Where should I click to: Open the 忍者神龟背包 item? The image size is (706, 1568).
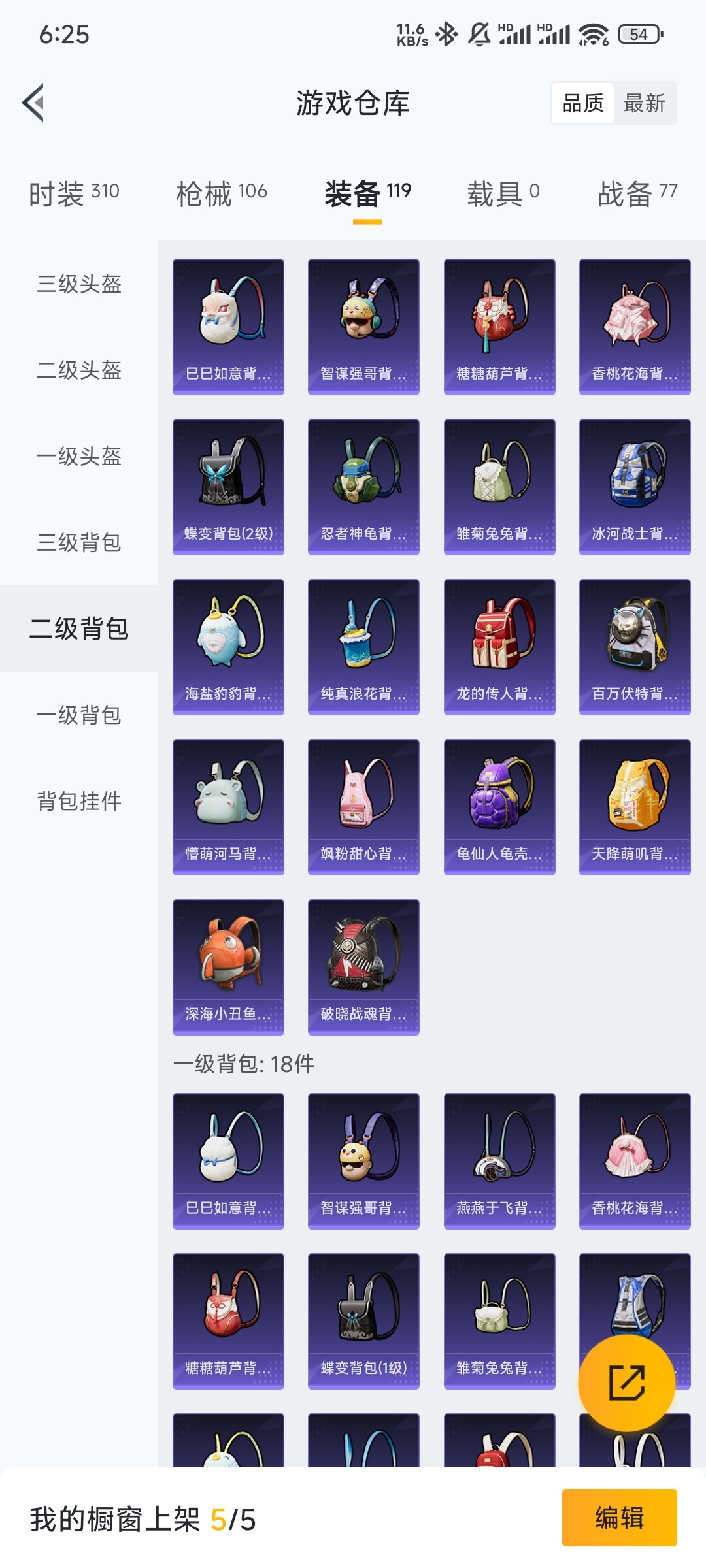(363, 487)
